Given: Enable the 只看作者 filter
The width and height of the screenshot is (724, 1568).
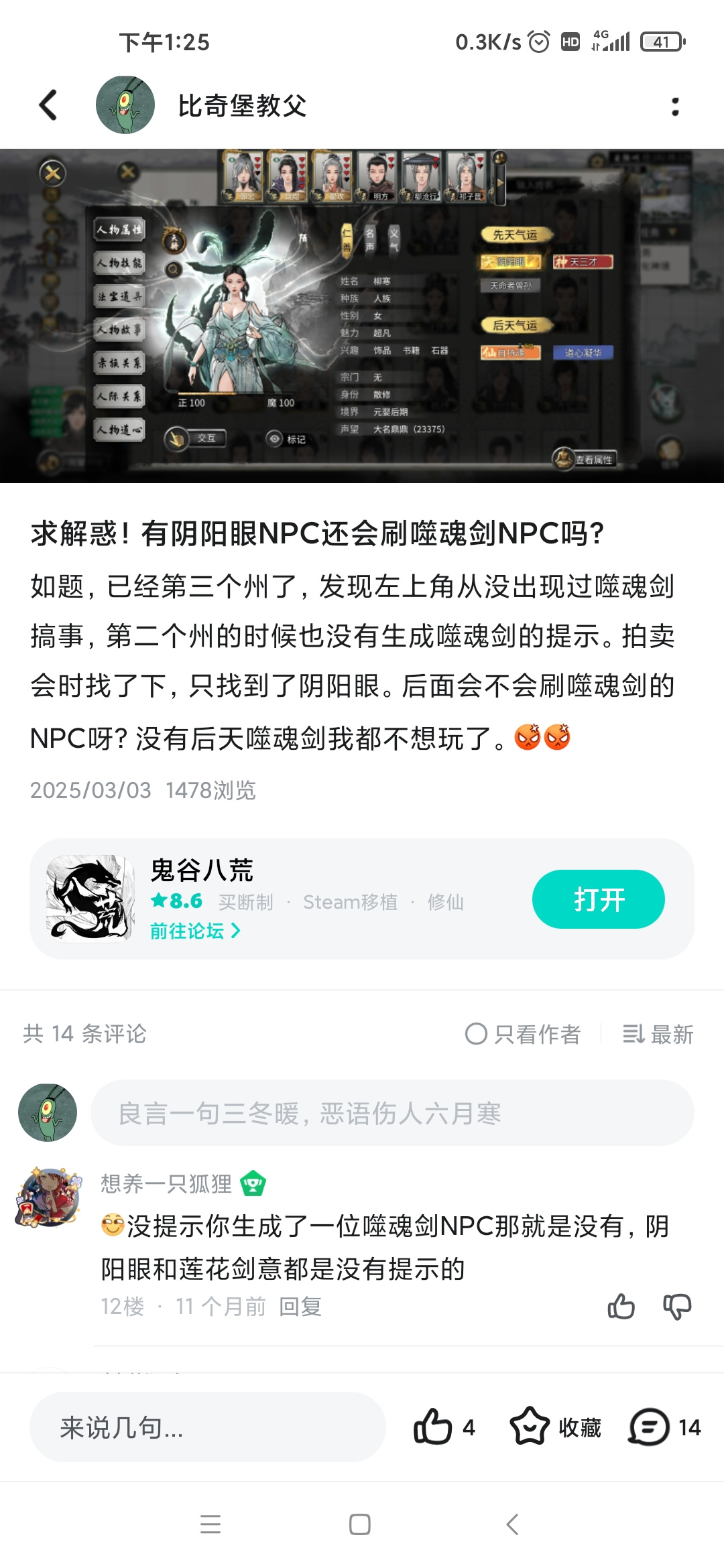Looking at the screenshot, I should tap(523, 1034).
